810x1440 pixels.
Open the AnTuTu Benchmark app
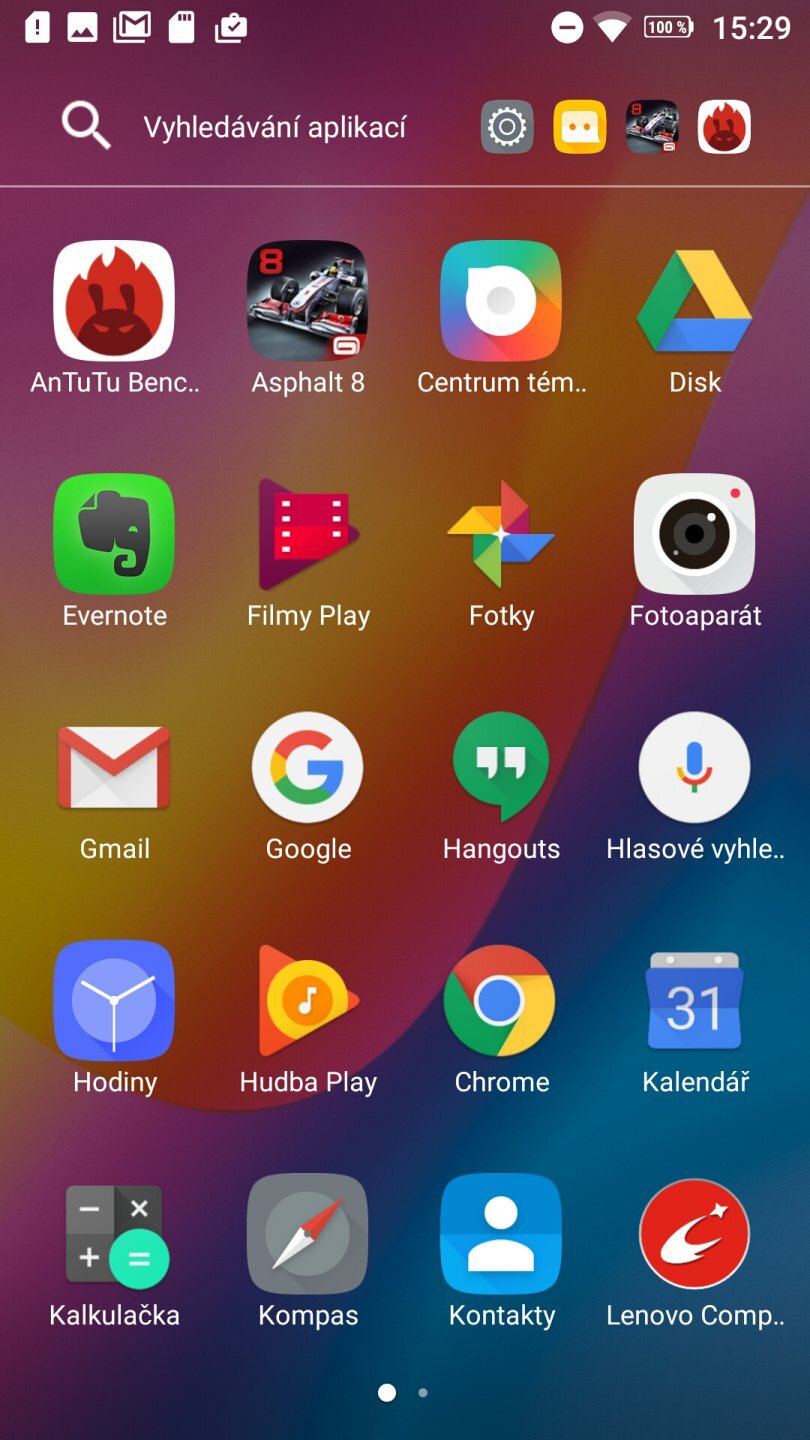(x=114, y=300)
